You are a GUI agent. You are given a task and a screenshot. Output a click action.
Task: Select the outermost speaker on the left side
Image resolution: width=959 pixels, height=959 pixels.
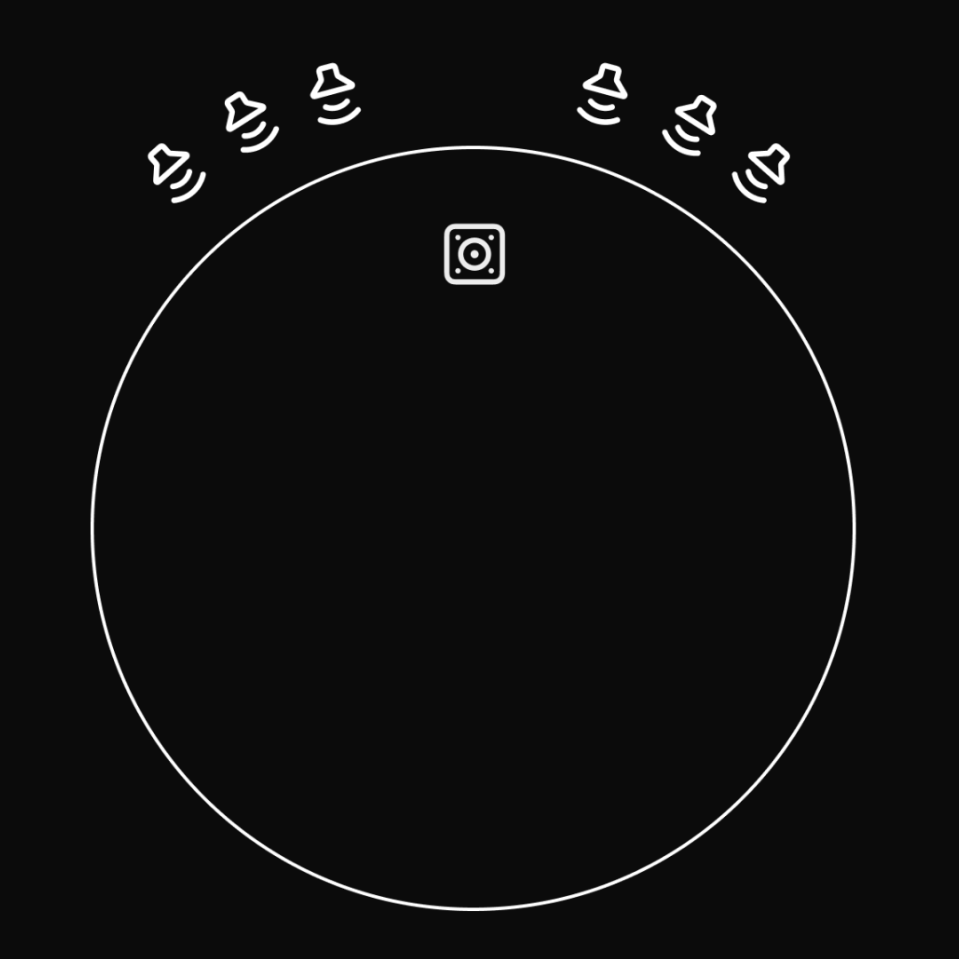click(175, 171)
